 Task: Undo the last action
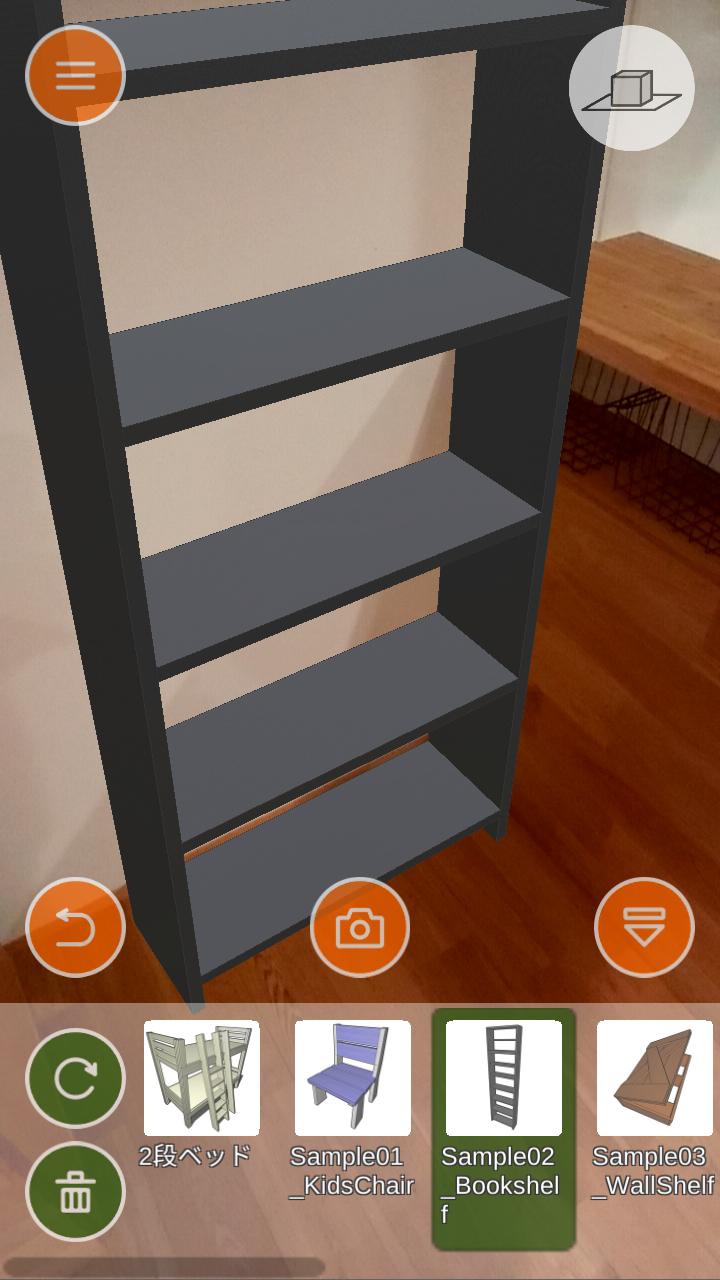pyautogui.click(x=75, y=928)
